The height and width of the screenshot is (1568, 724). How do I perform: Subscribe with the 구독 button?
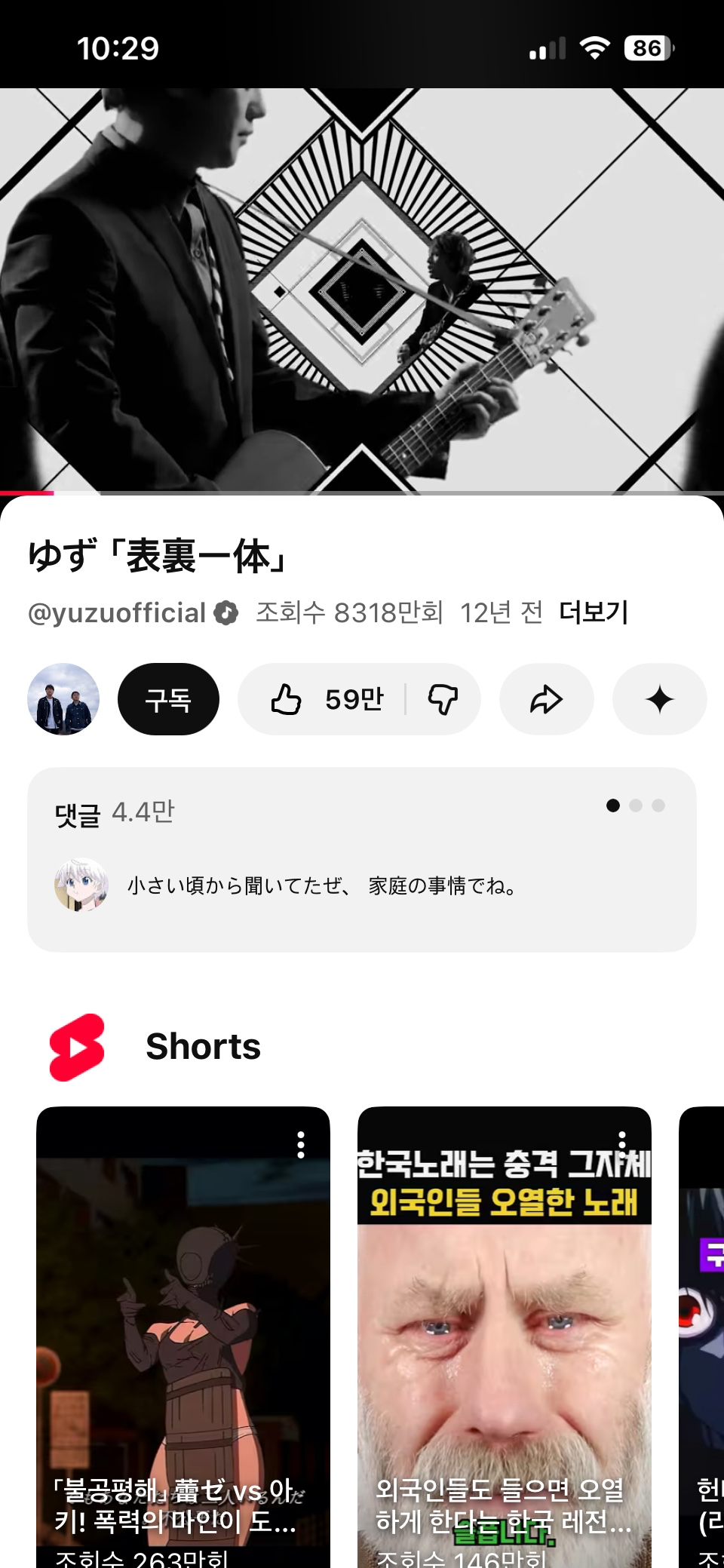[x=168, y=699]
